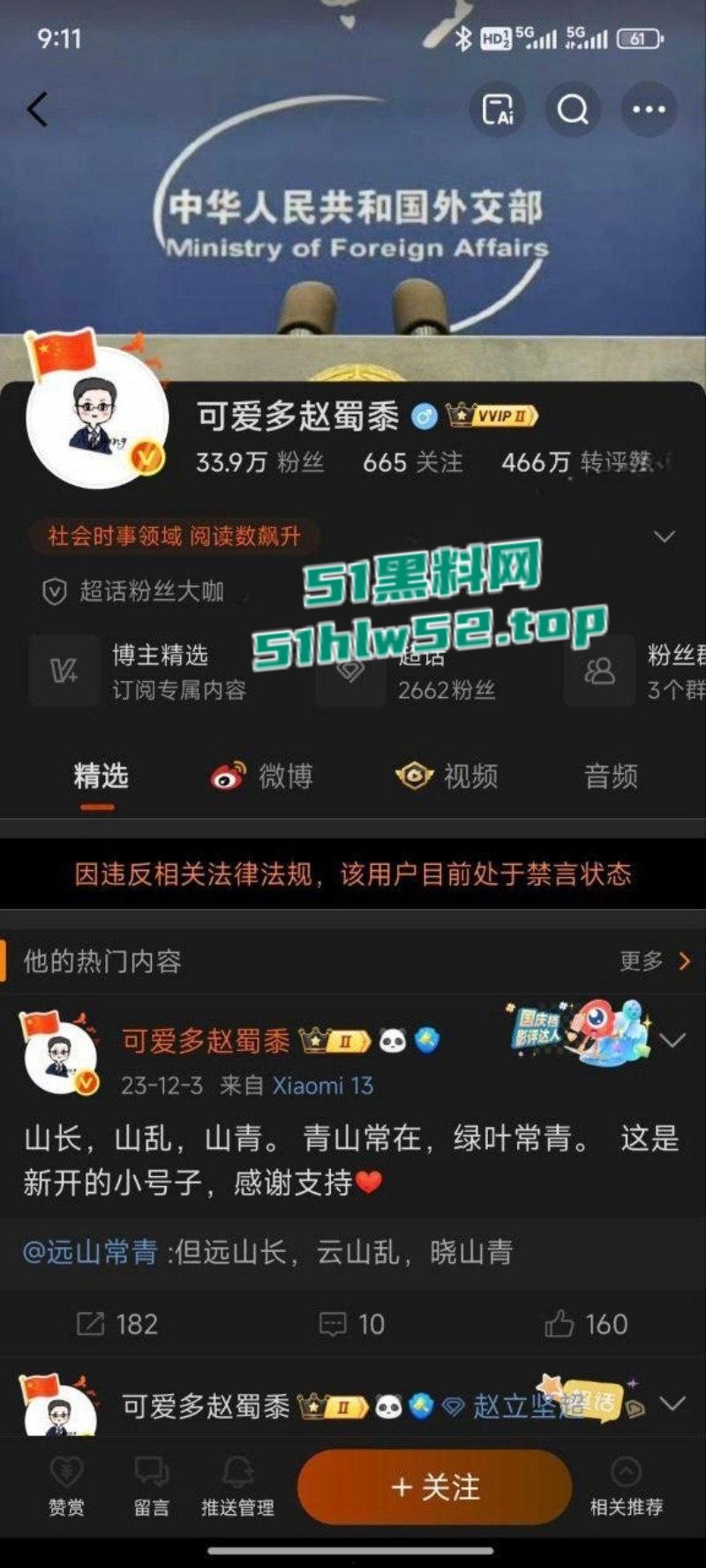Tap the 赞赏 reward icon

(x=66, y=1488)
